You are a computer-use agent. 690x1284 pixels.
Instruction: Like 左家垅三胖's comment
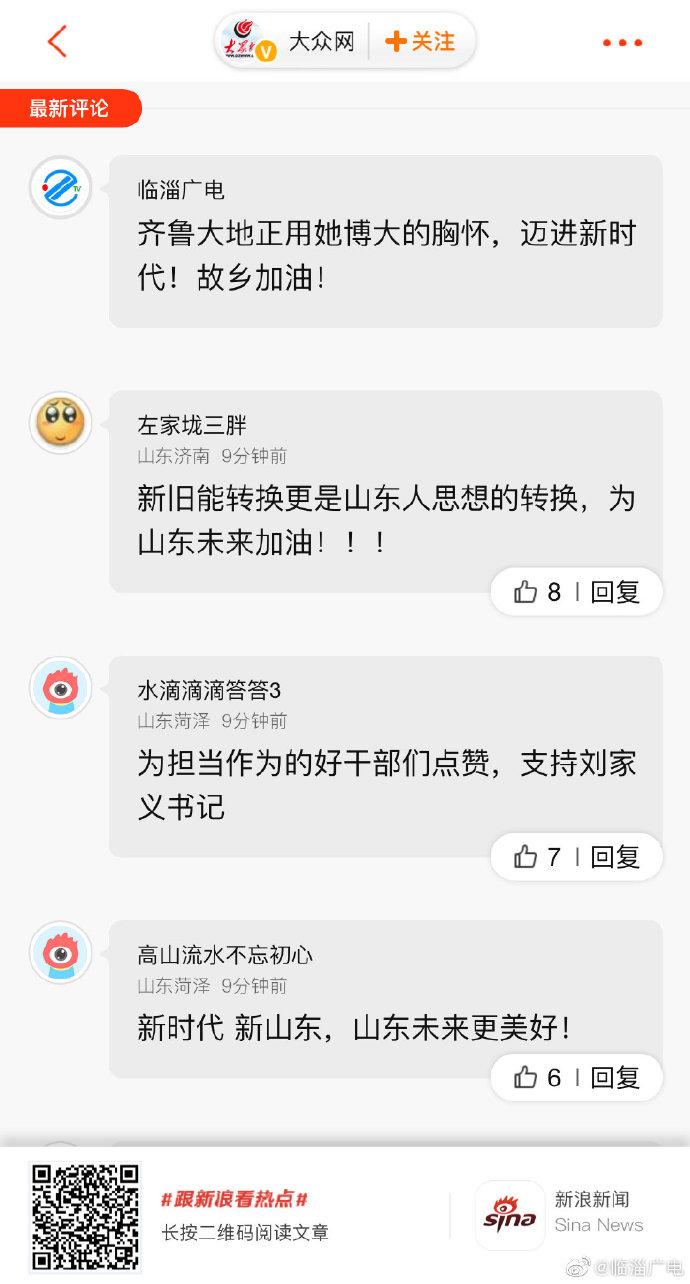click(x=537, y=592)
